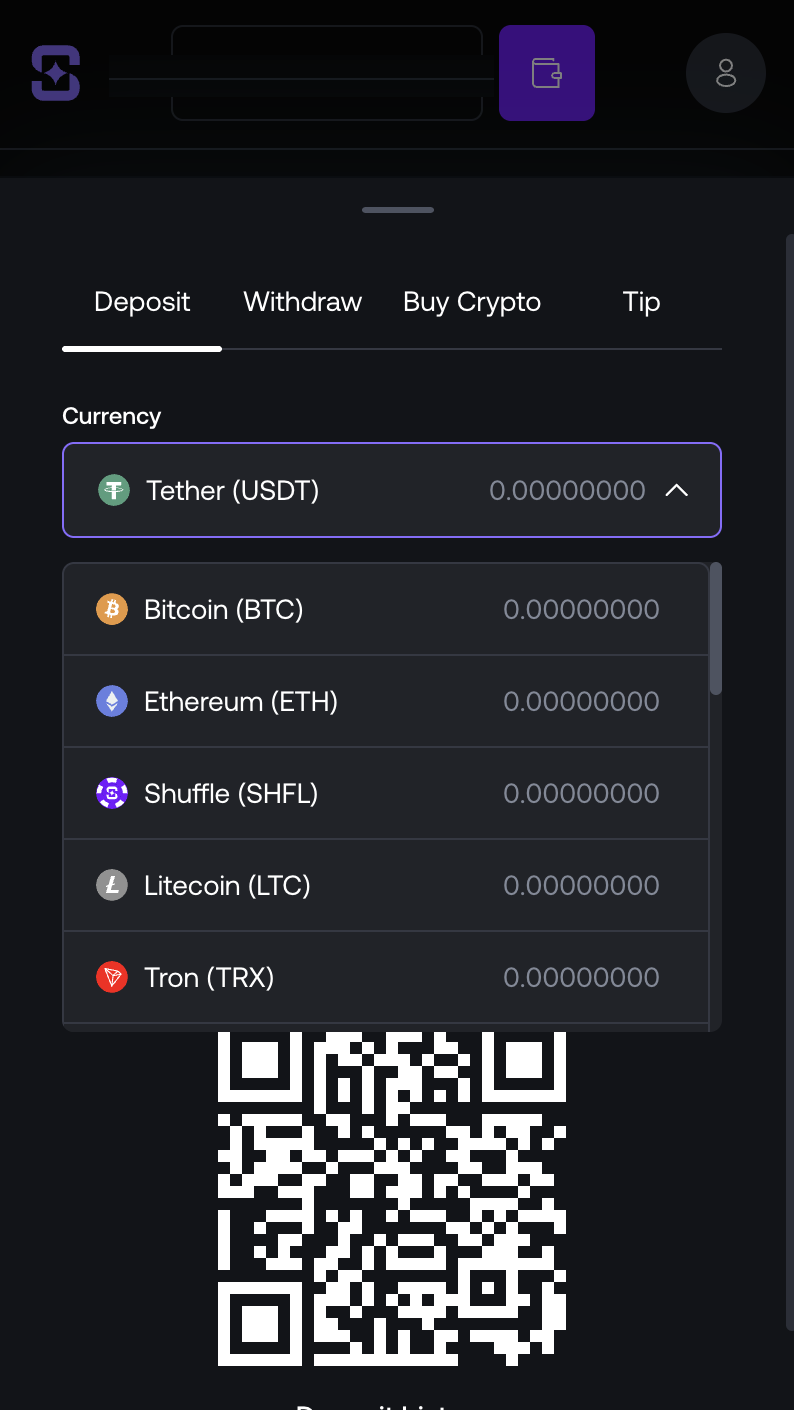Select Shuffle (SHFL) currency option
Screen dimensions: 794x1410
coord(385,793)
